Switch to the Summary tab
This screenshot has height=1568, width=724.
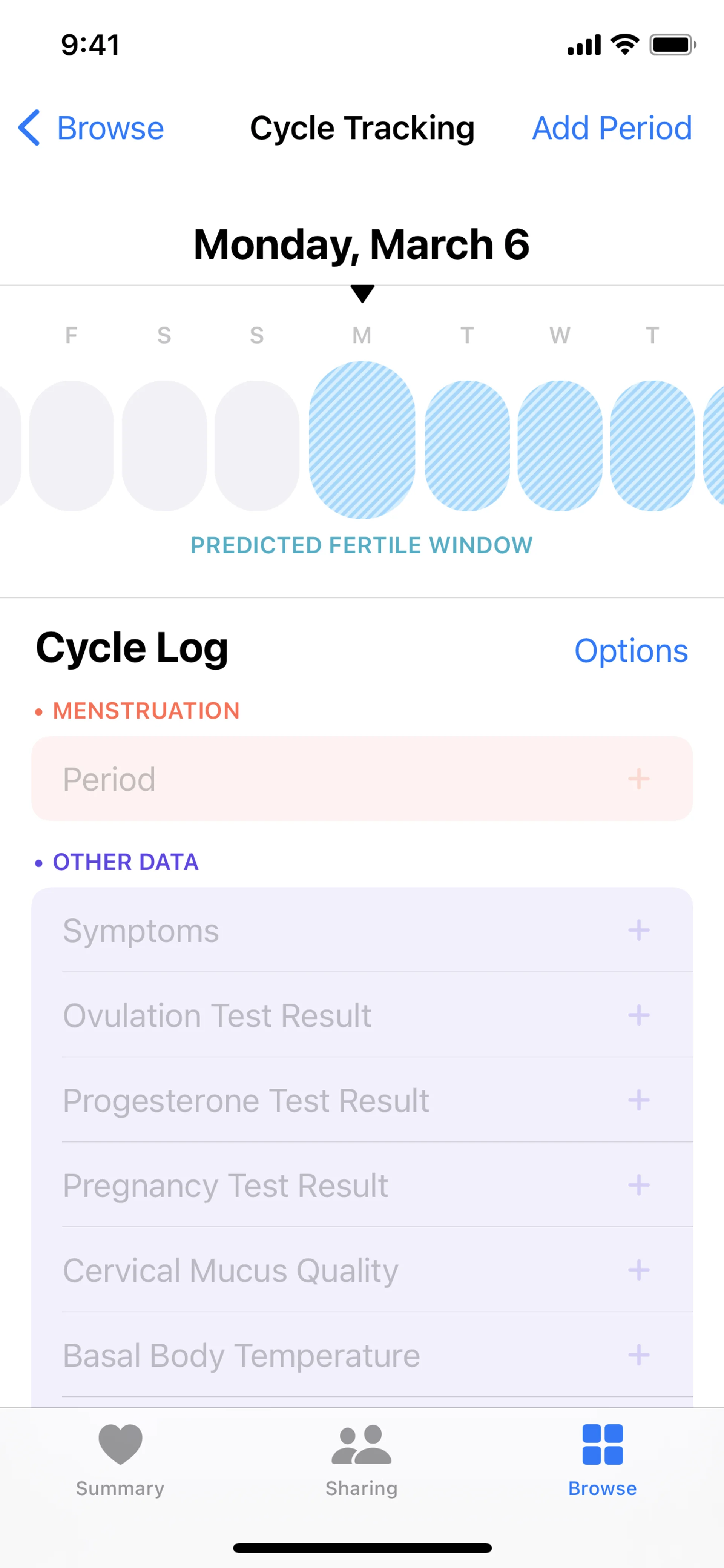point(120,1460)
